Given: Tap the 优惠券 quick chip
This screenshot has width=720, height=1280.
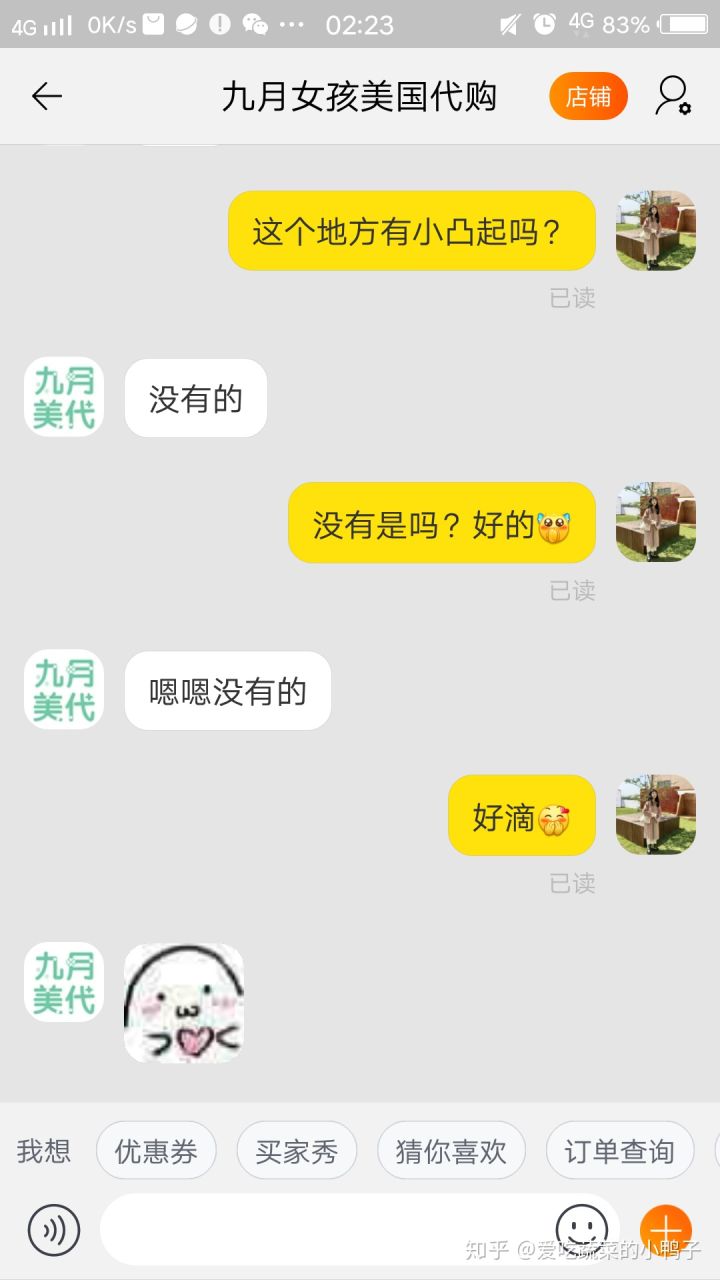Looking at the screenshot, I should [155, 1151].
